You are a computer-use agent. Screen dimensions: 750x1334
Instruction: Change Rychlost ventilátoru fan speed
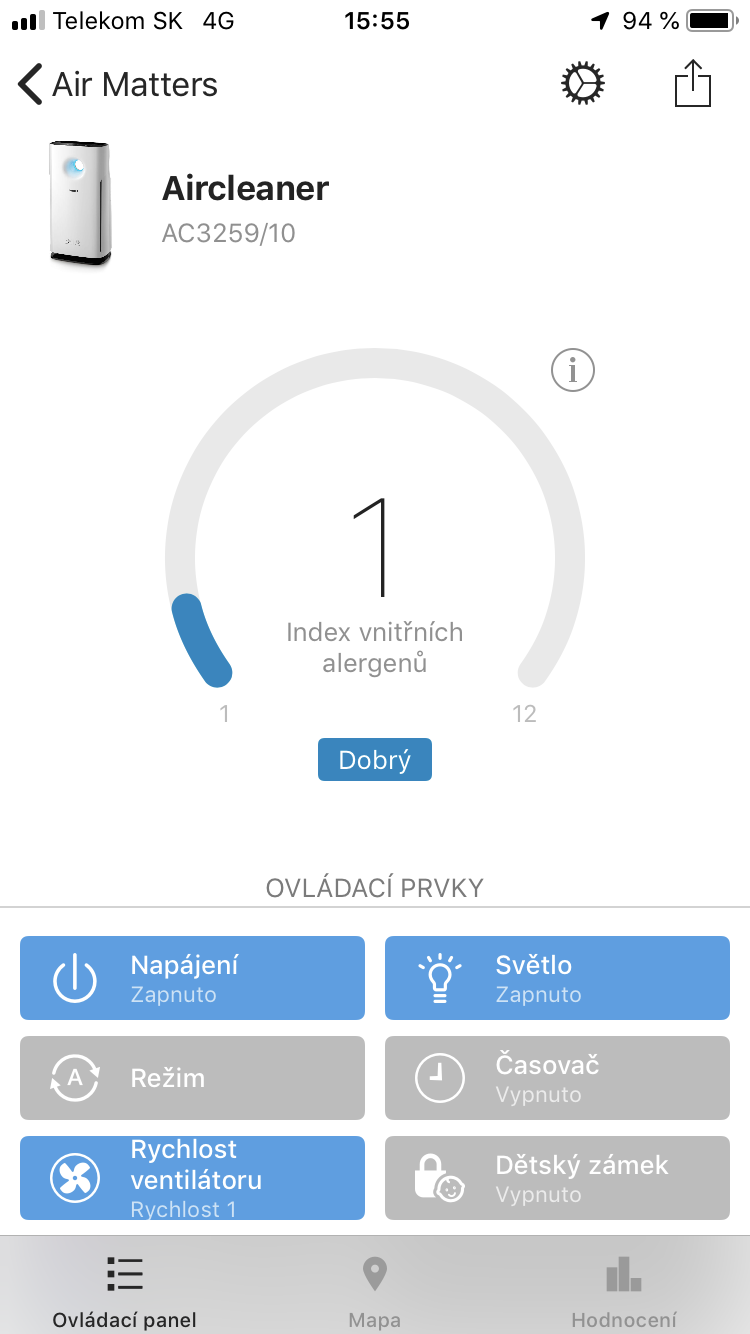[192, 1178]
